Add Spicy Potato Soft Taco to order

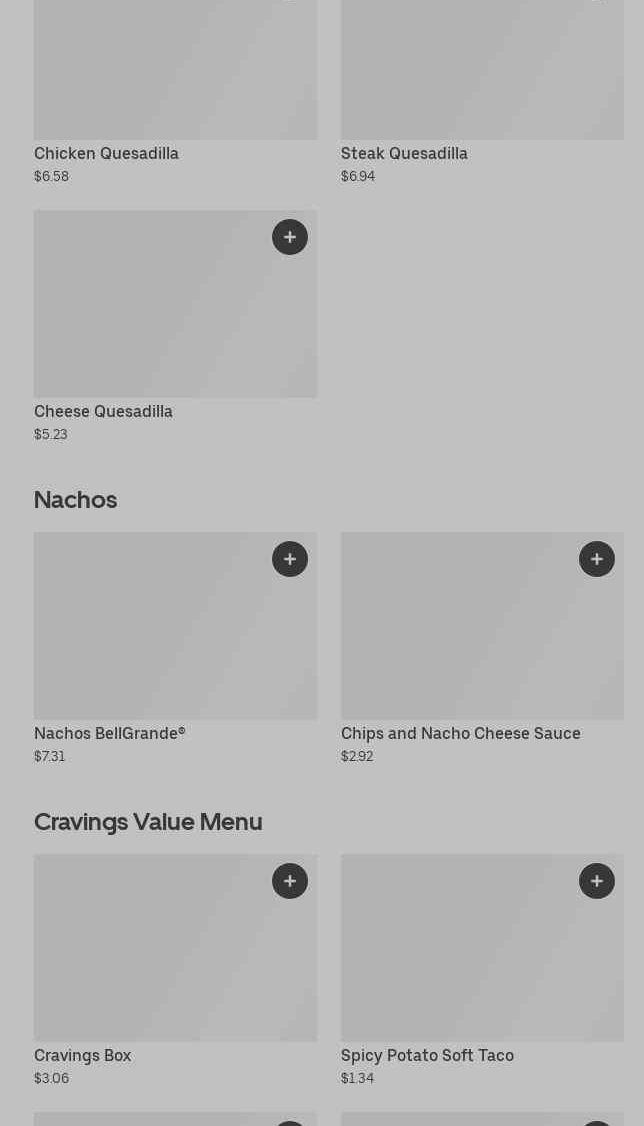[x=597, y=881]
